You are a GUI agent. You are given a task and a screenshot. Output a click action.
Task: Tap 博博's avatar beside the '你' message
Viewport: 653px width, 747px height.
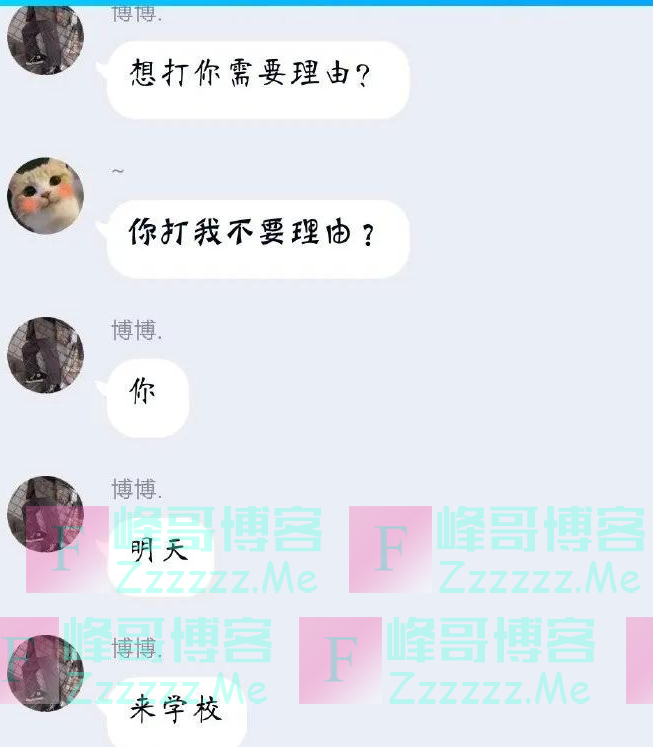point(45,355)
